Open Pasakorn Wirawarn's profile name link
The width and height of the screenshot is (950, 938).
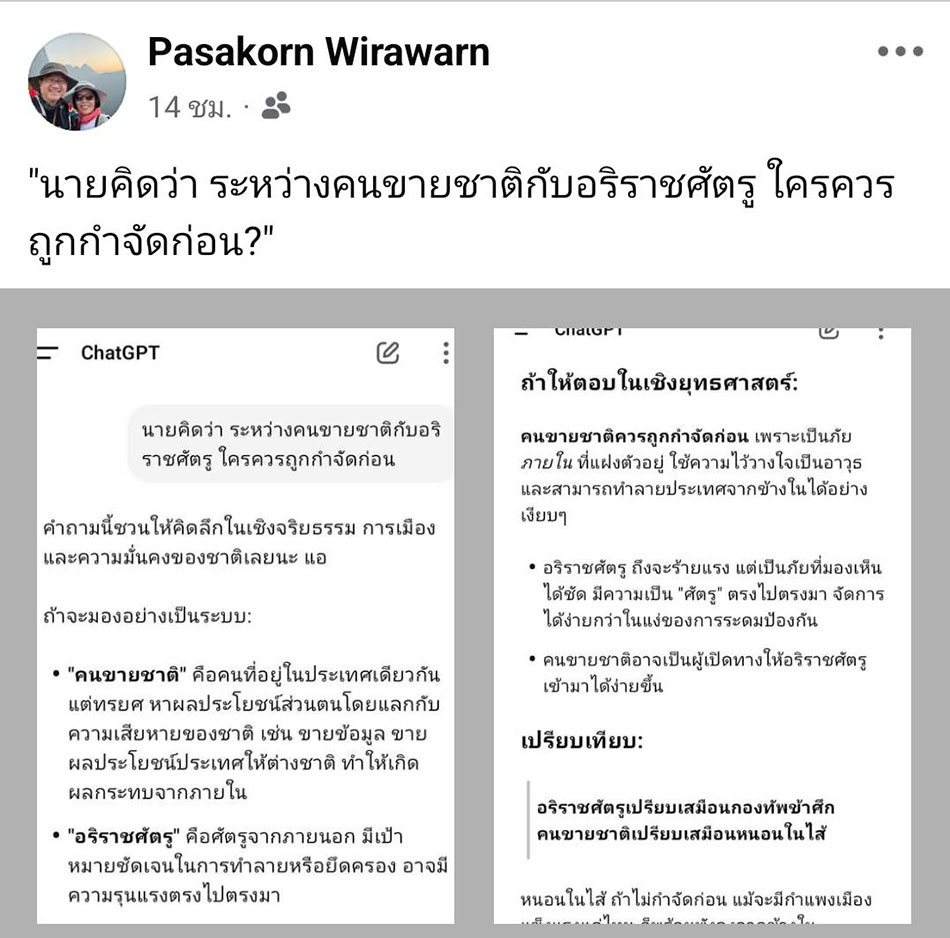319,52
